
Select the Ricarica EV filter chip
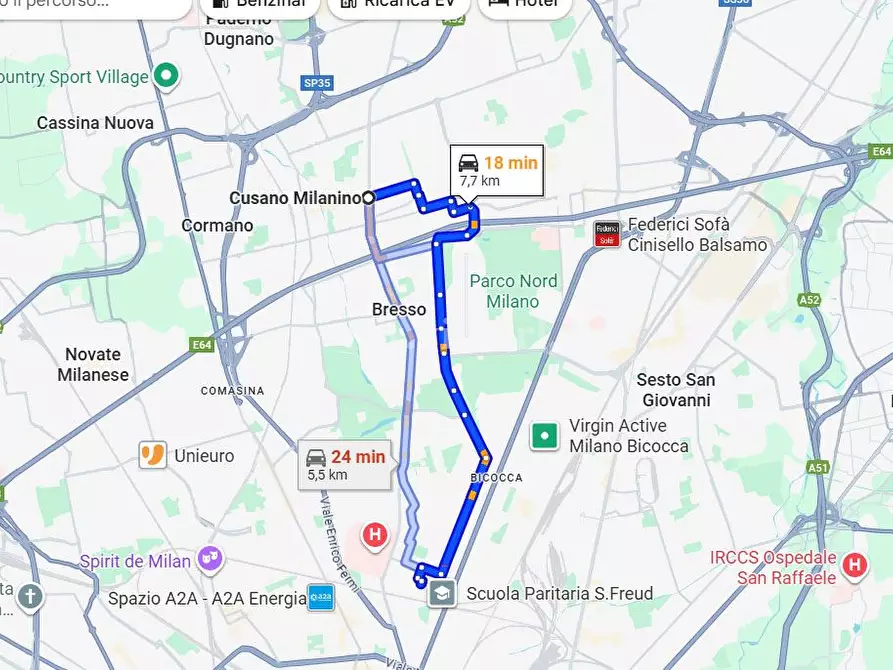pyautogui.click(x=399, y=4)
